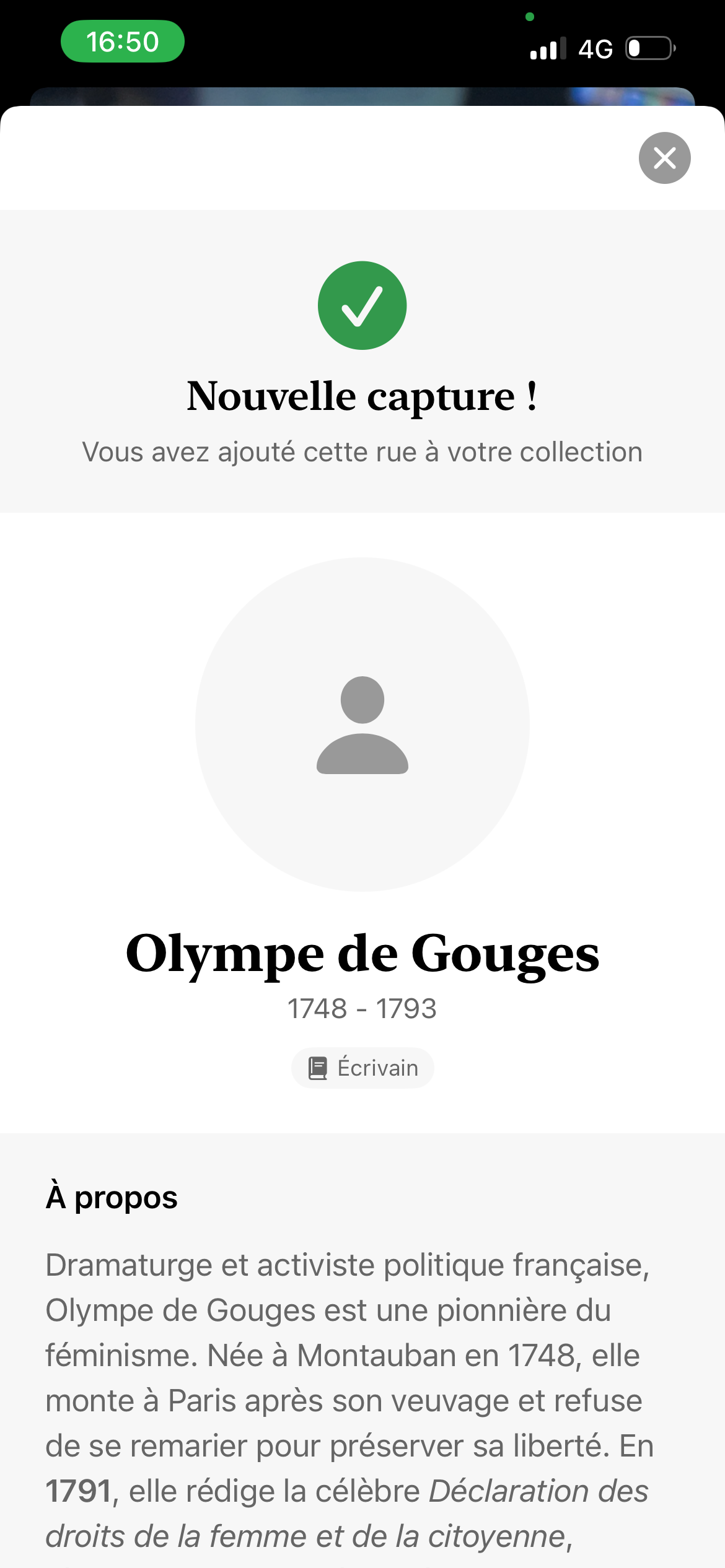Image resolution: width=725 pixels, height=1568 pixels.
Task: Tap the name Olympe de Gouges
Action: (x=362, y=954)
